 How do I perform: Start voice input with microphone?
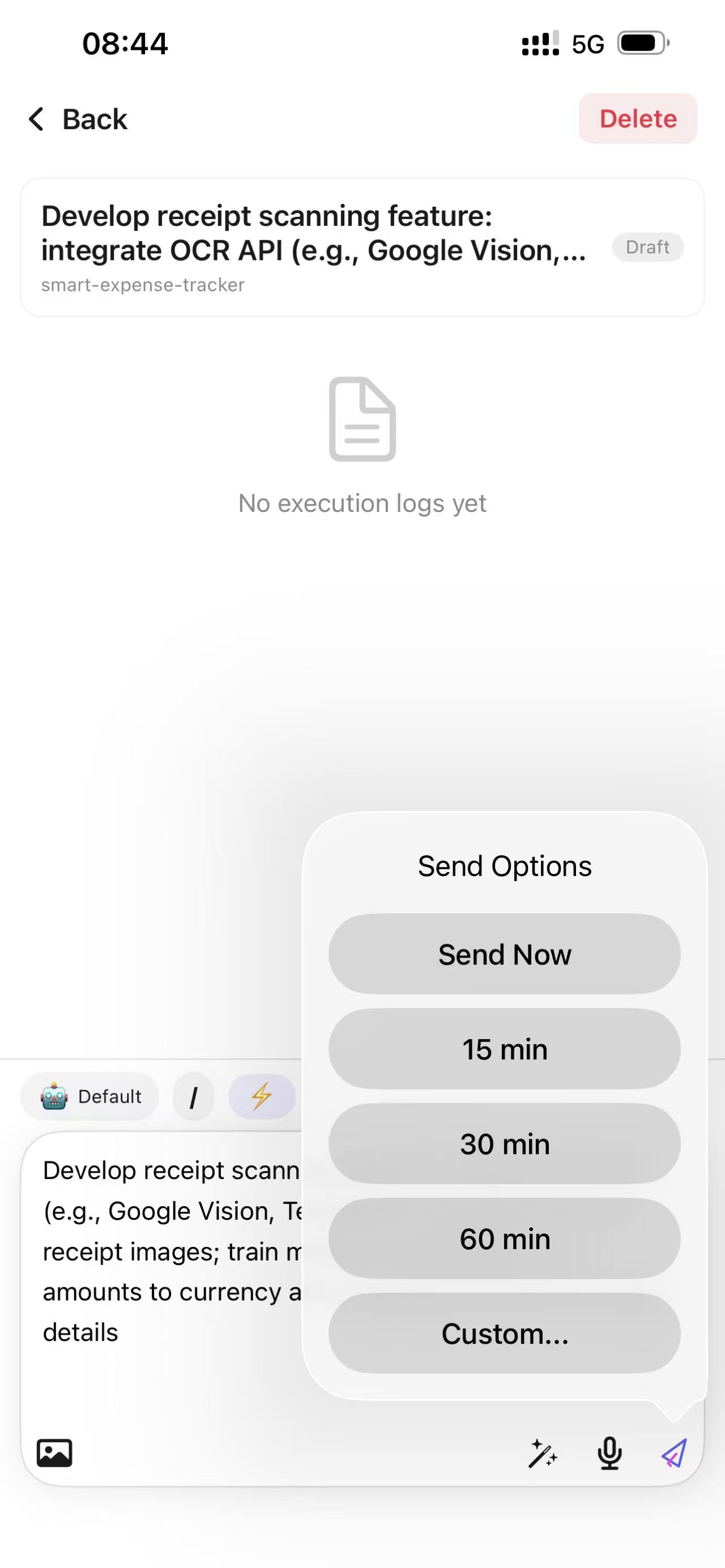(609, 1454)
